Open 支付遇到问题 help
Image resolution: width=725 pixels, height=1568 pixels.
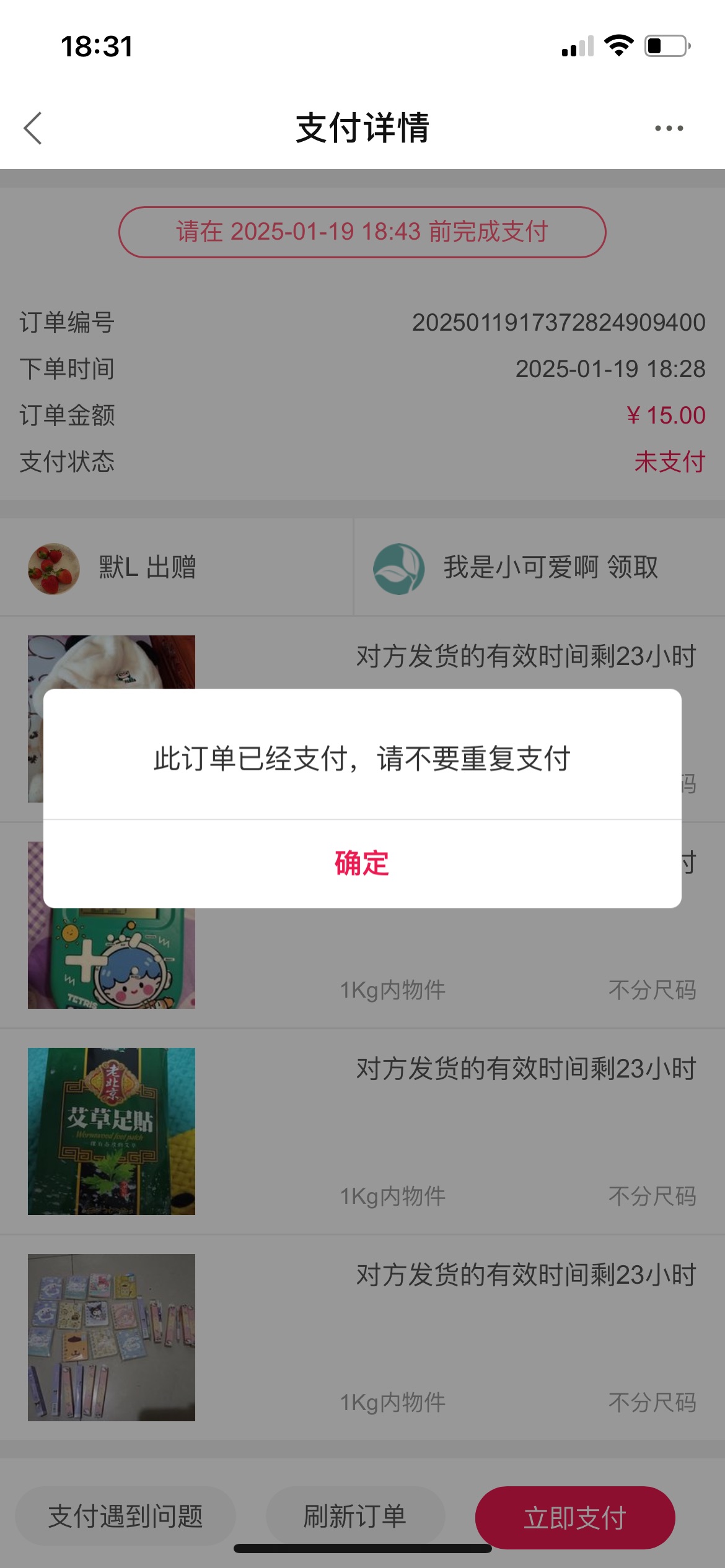coord(126,1516)
